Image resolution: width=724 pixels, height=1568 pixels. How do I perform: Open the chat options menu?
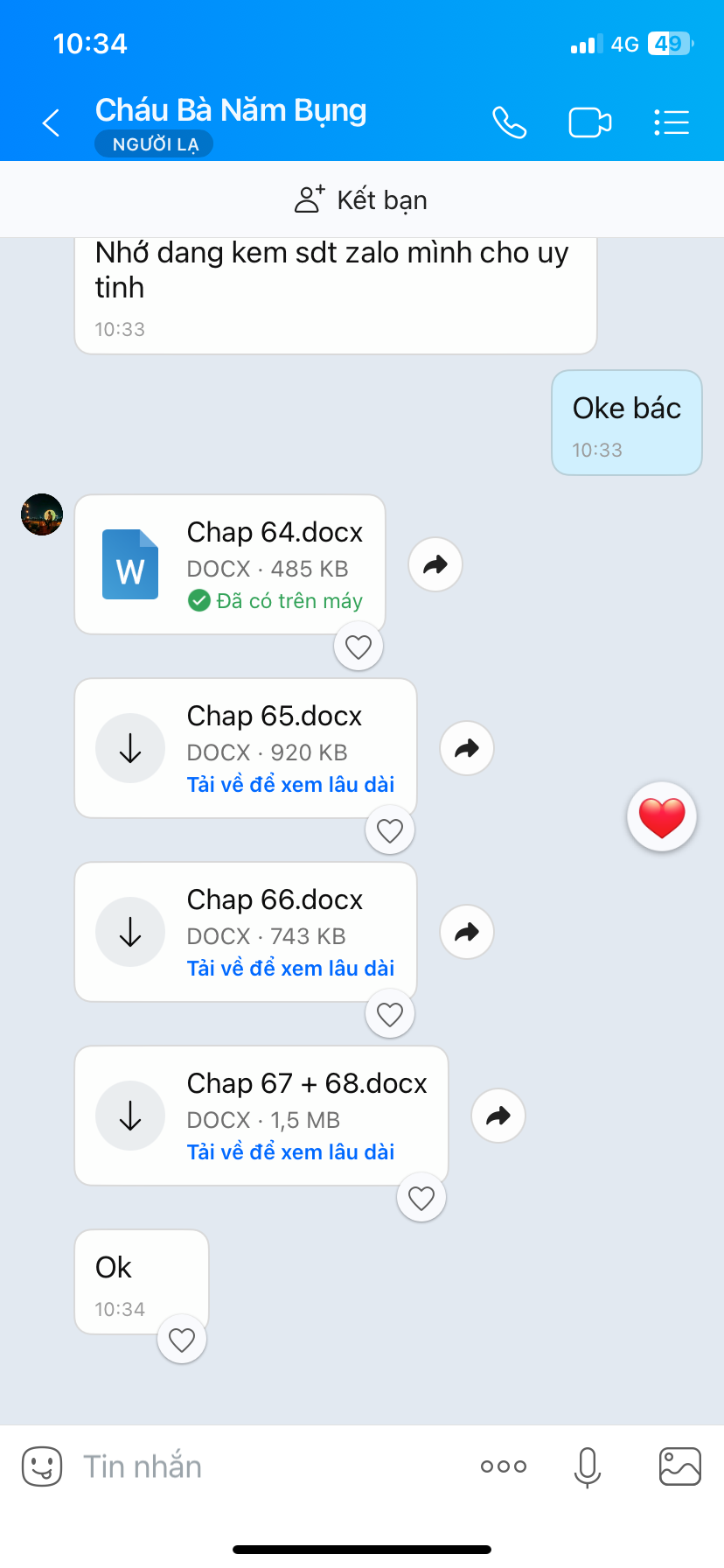pyautogui.click(x=672, y=122)
